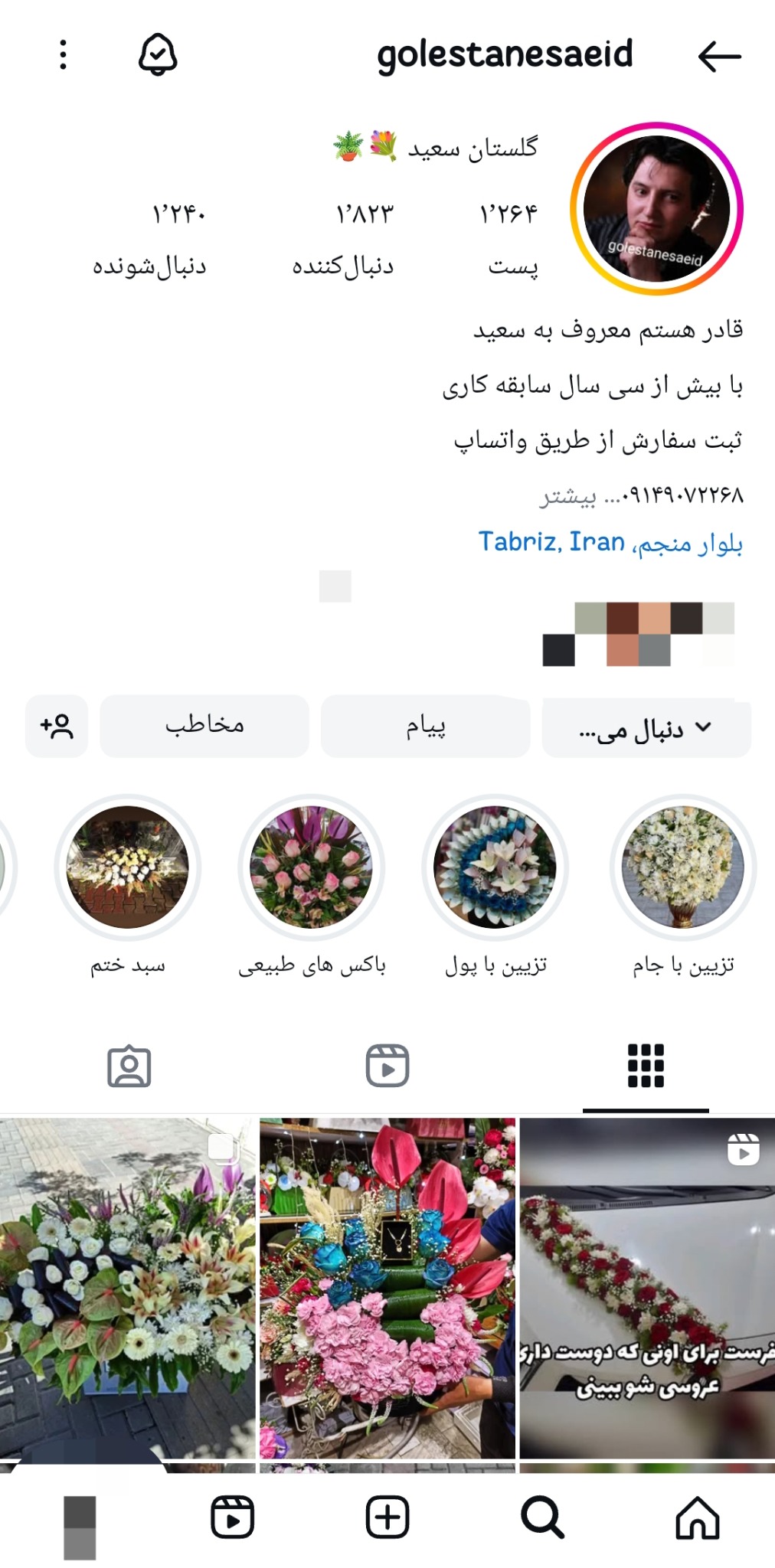
Task: Open the باکس های طبیعی highlight
Action: [311, 867]
